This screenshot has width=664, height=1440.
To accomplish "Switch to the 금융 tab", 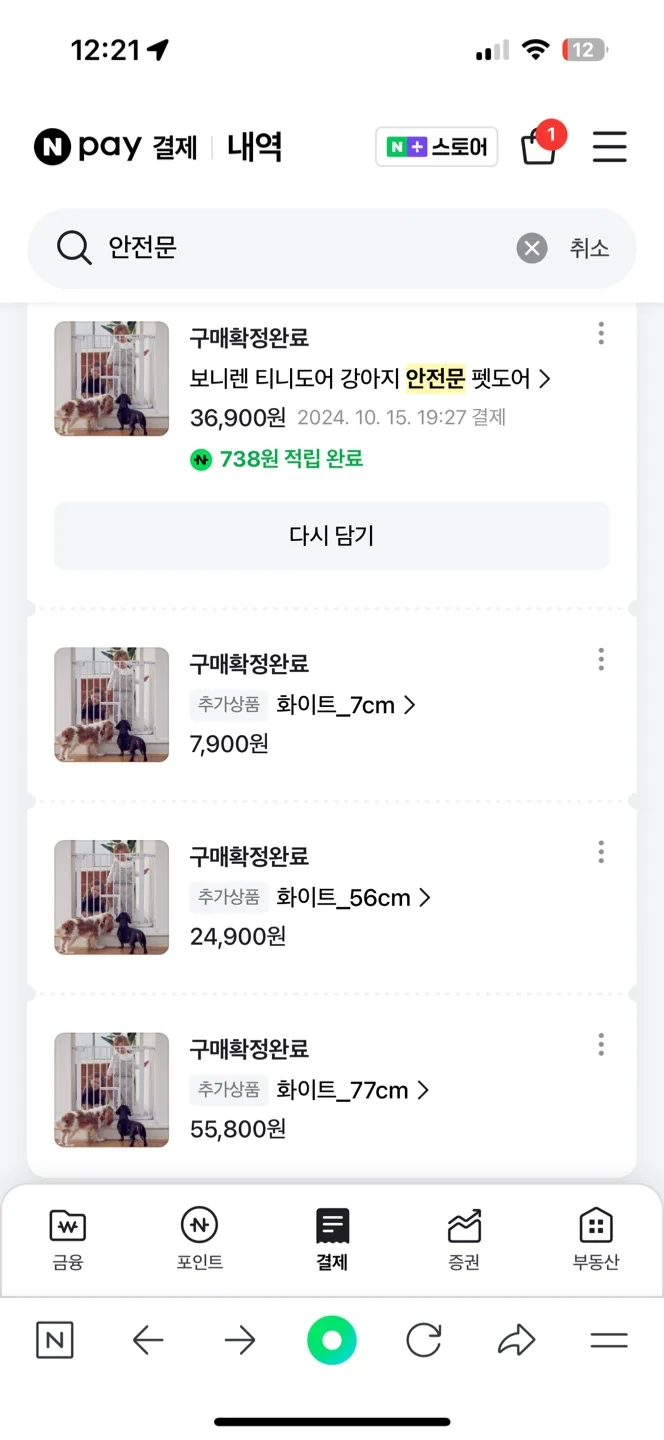I will tap(68, 1239).
